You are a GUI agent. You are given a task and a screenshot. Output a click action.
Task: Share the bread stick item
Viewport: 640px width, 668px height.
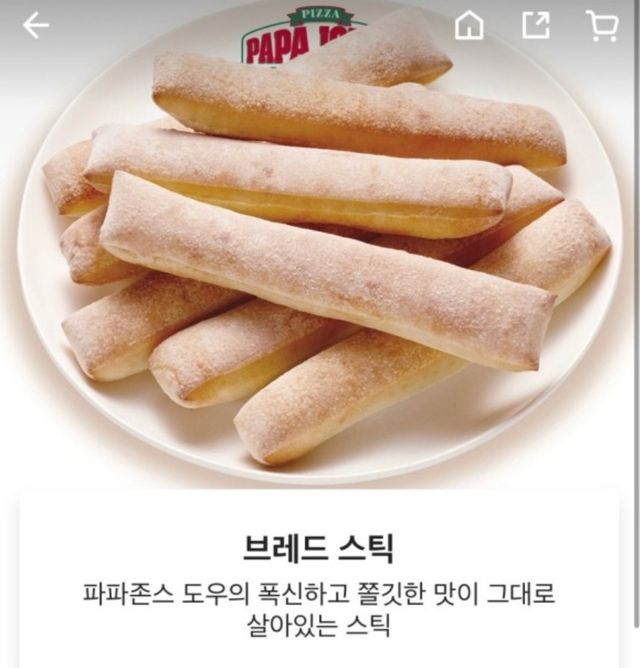tap(536, 26)
